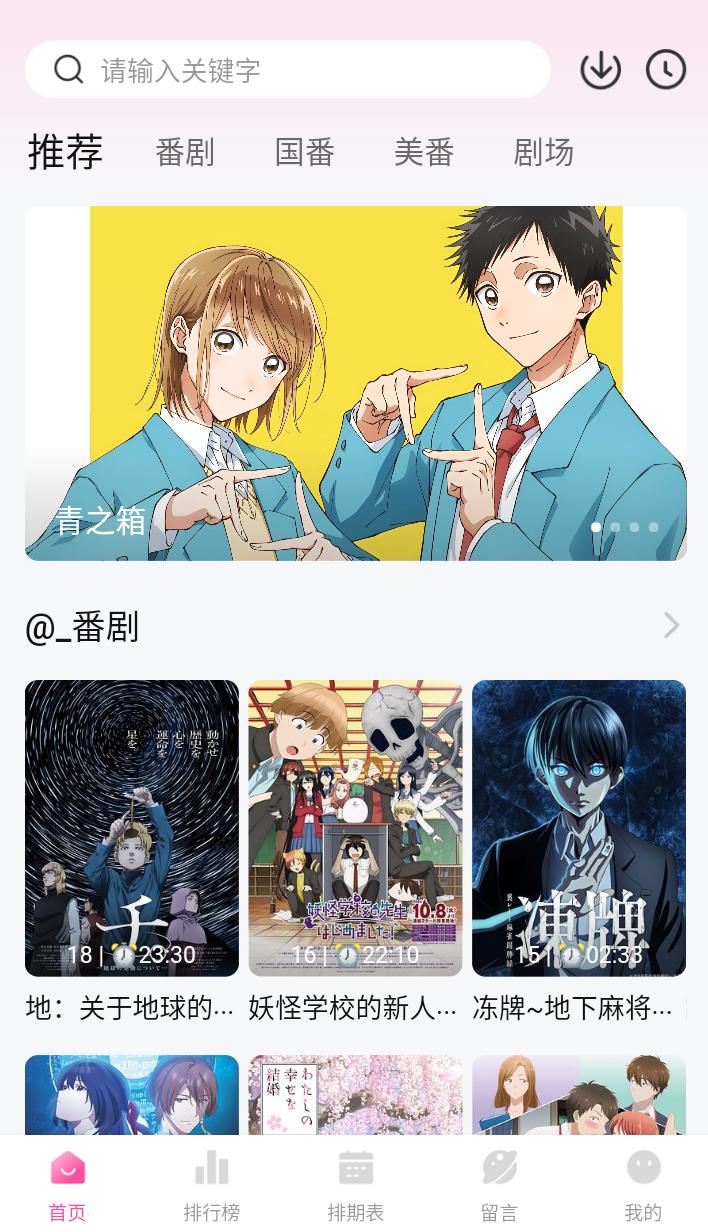The image size is (708, 1232).
Task: Open the 我的 profile tab
Action: click(643, 1184)
